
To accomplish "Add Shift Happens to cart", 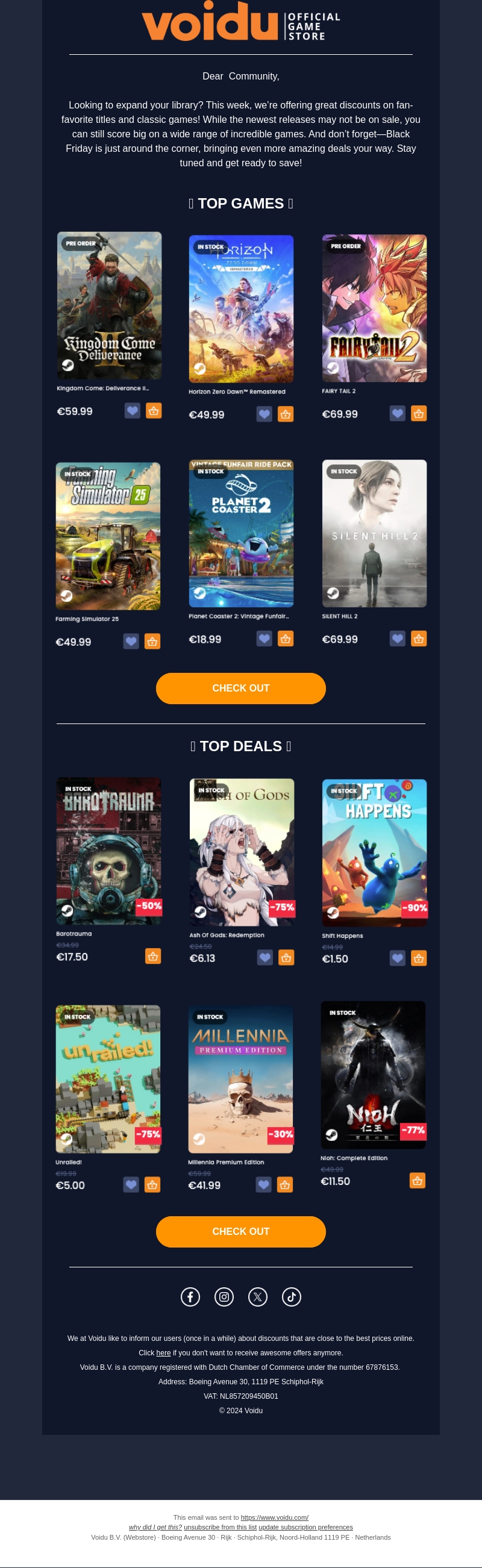I will coord(419,958).
